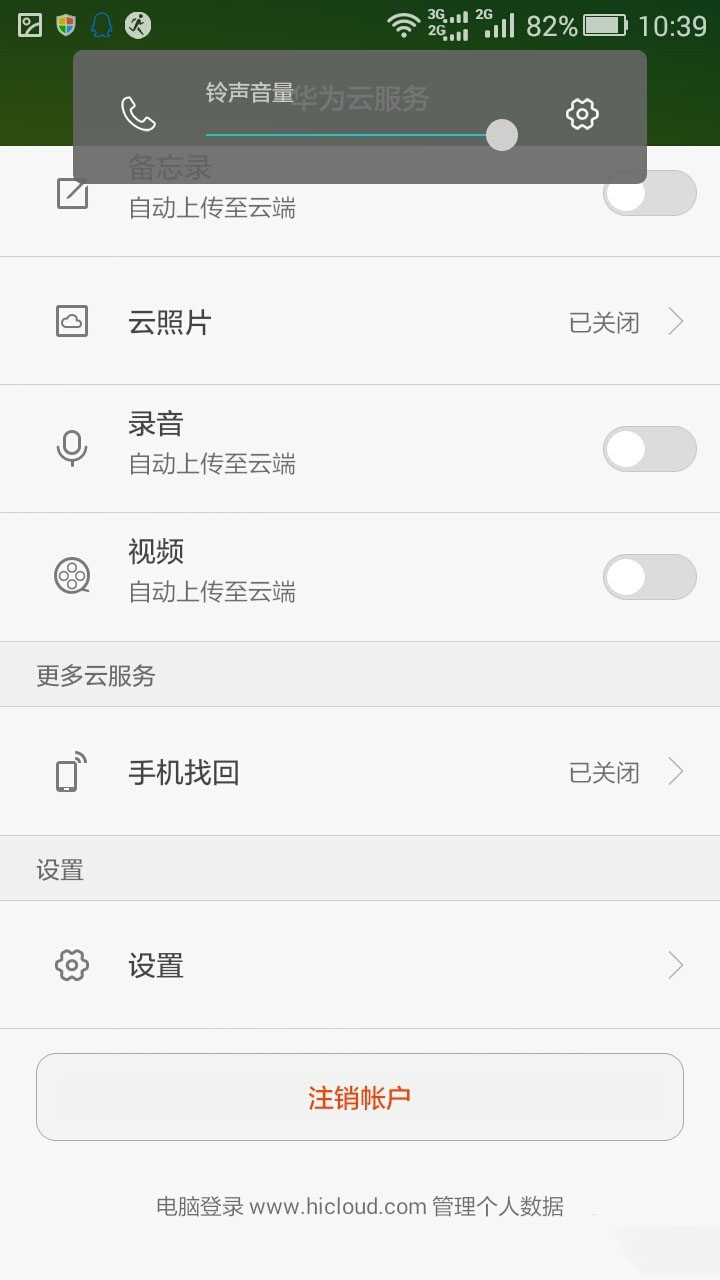Enable auto-upload for 备忘录

point(649,193)
